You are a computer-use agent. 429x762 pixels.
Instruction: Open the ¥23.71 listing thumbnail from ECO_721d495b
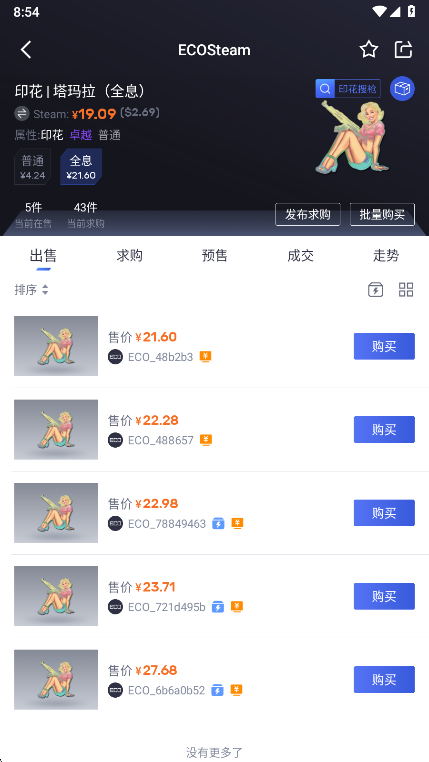point(56,596)
